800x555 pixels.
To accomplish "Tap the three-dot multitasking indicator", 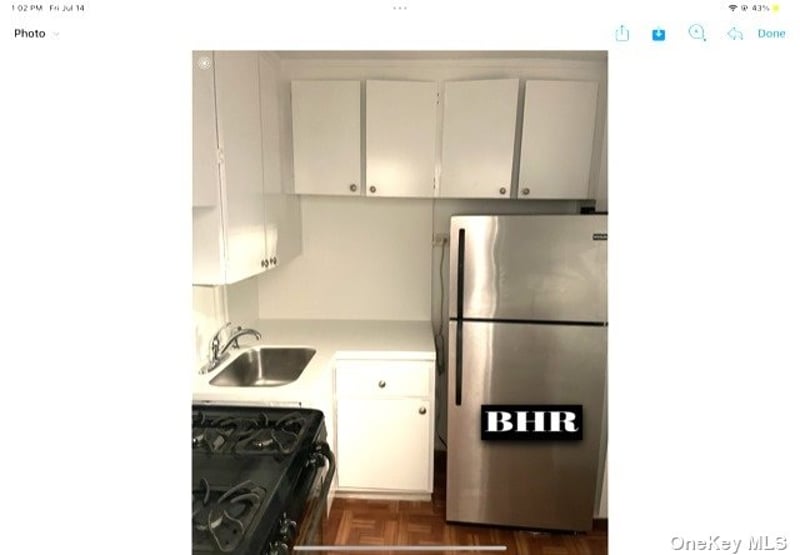I will 400,8.
